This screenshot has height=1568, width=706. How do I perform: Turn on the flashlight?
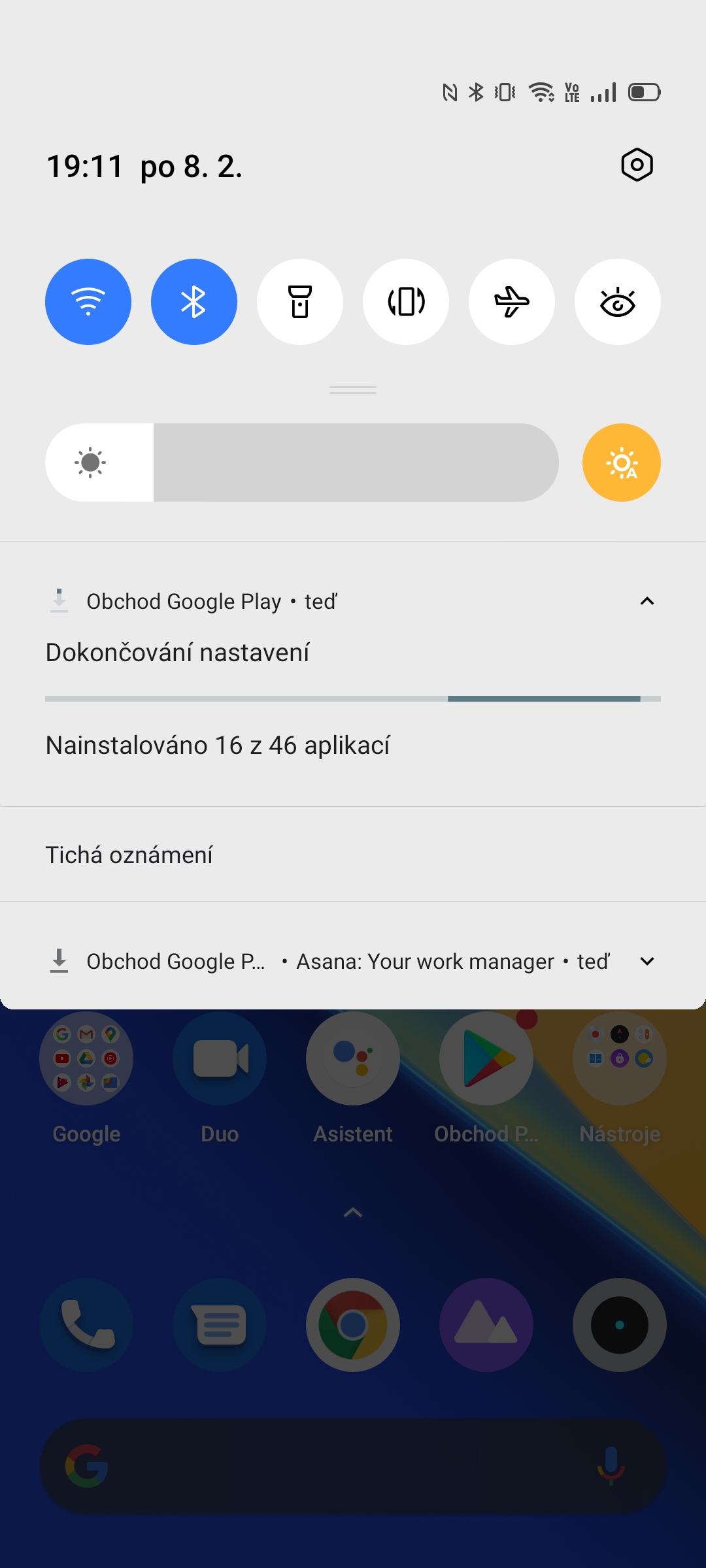point(300,302)
